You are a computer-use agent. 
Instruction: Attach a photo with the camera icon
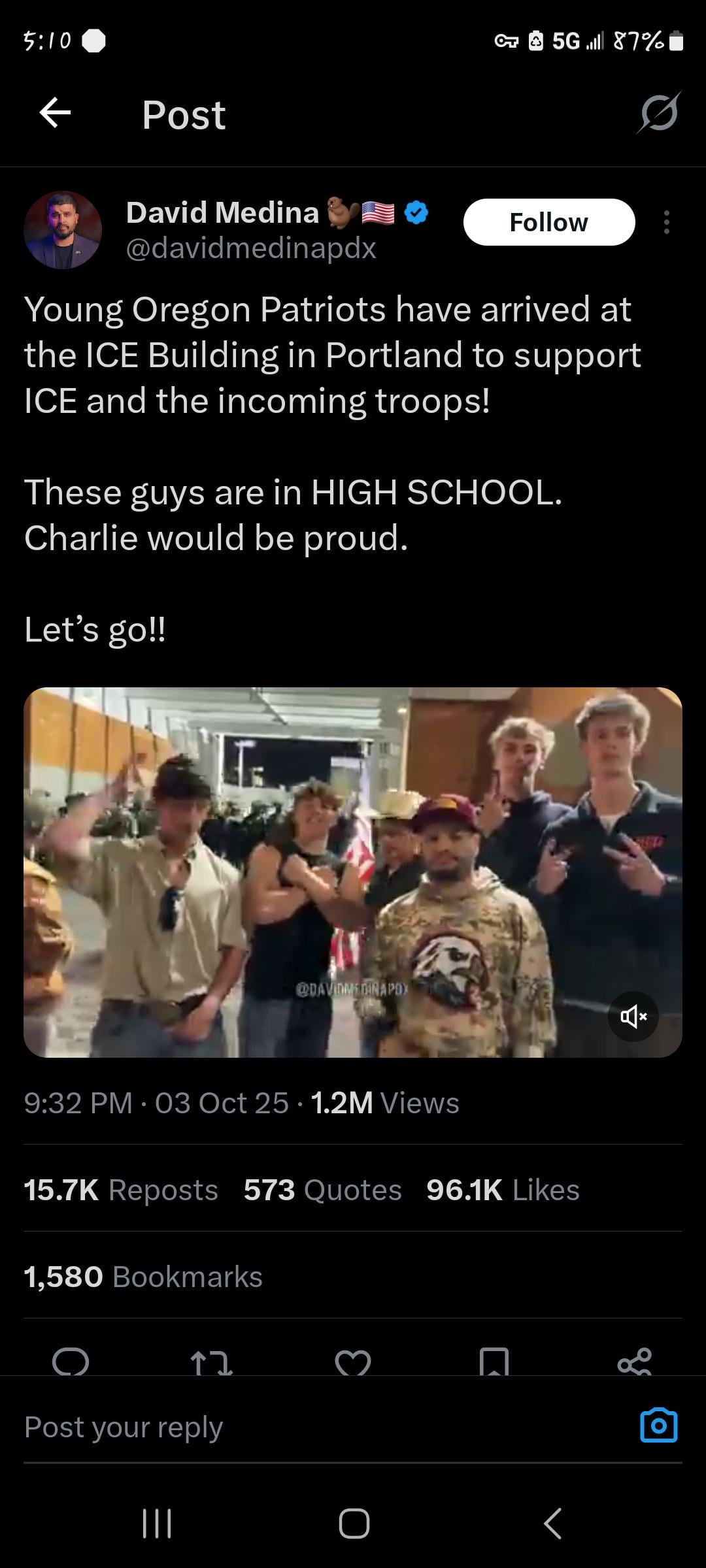pos(658,1425)
